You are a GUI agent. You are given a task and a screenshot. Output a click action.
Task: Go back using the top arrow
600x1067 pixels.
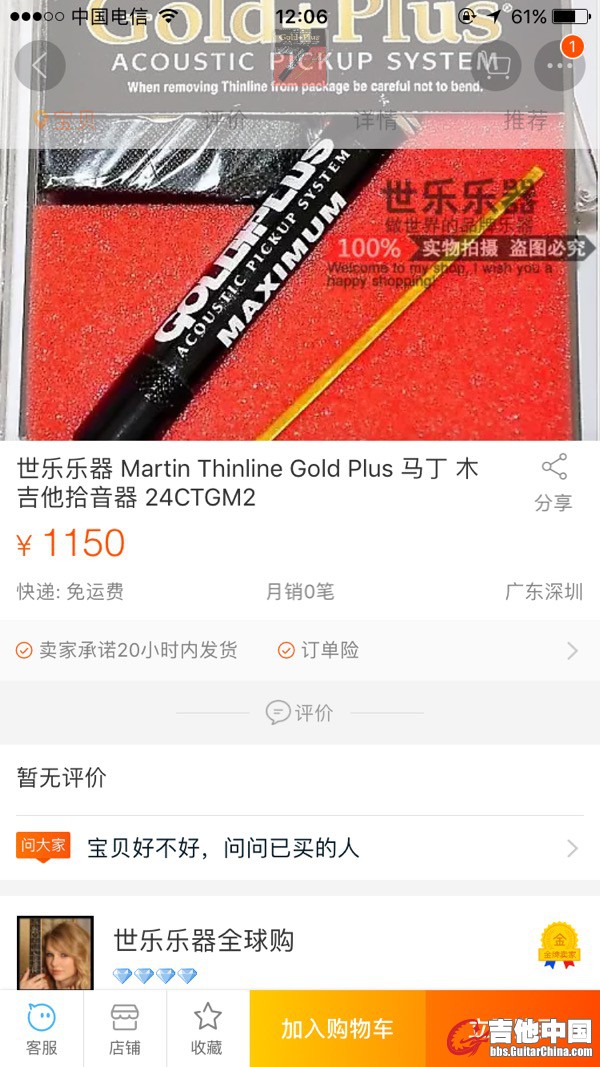pos(40,66)
